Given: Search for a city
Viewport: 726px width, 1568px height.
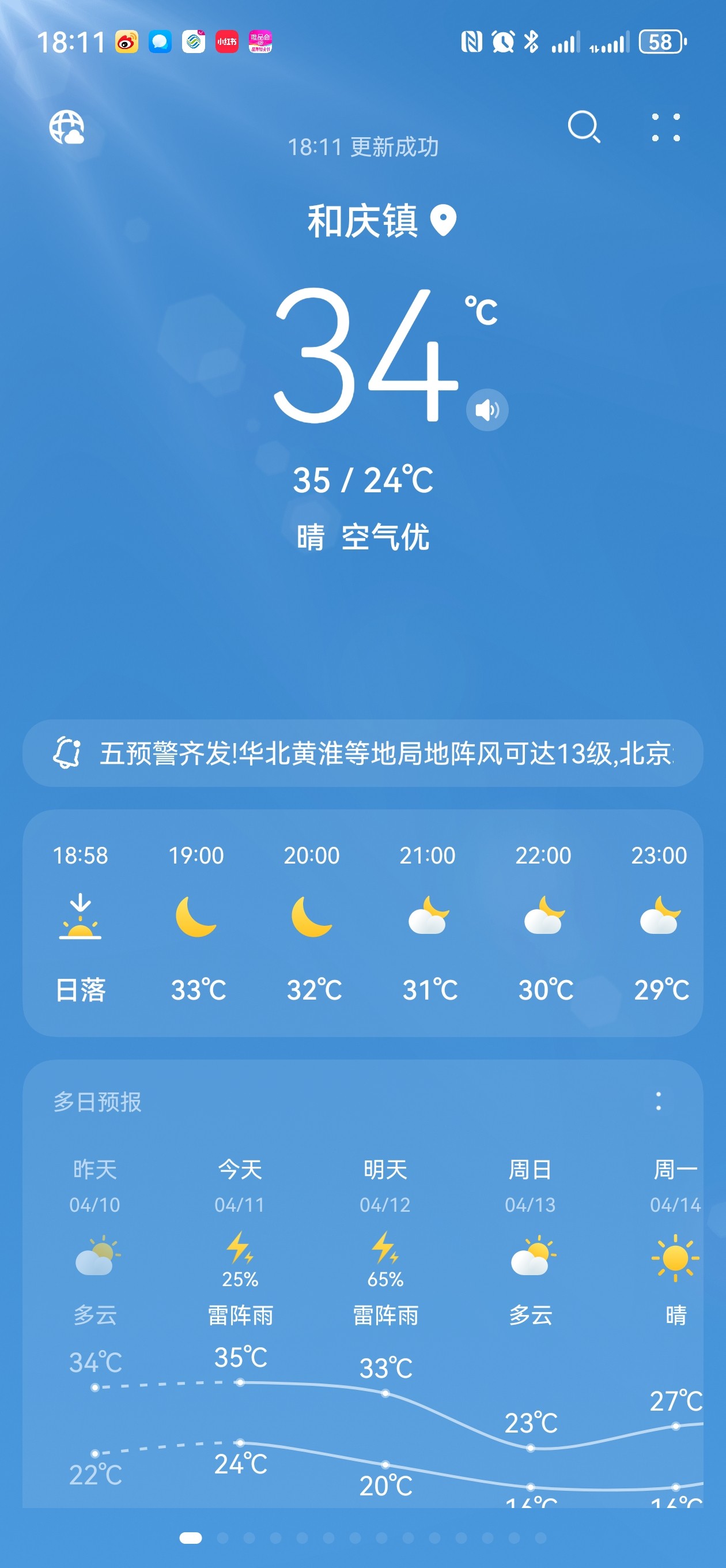Looking at the screenshot, I should (584, 127).
